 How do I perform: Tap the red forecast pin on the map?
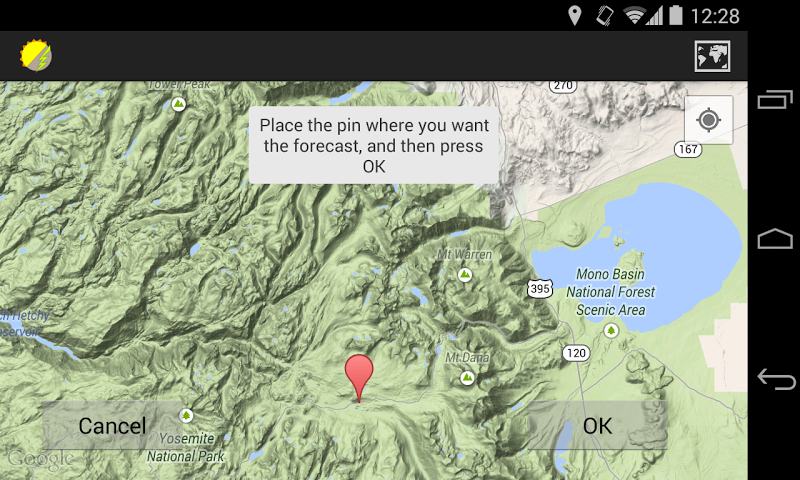pos(359,374)
